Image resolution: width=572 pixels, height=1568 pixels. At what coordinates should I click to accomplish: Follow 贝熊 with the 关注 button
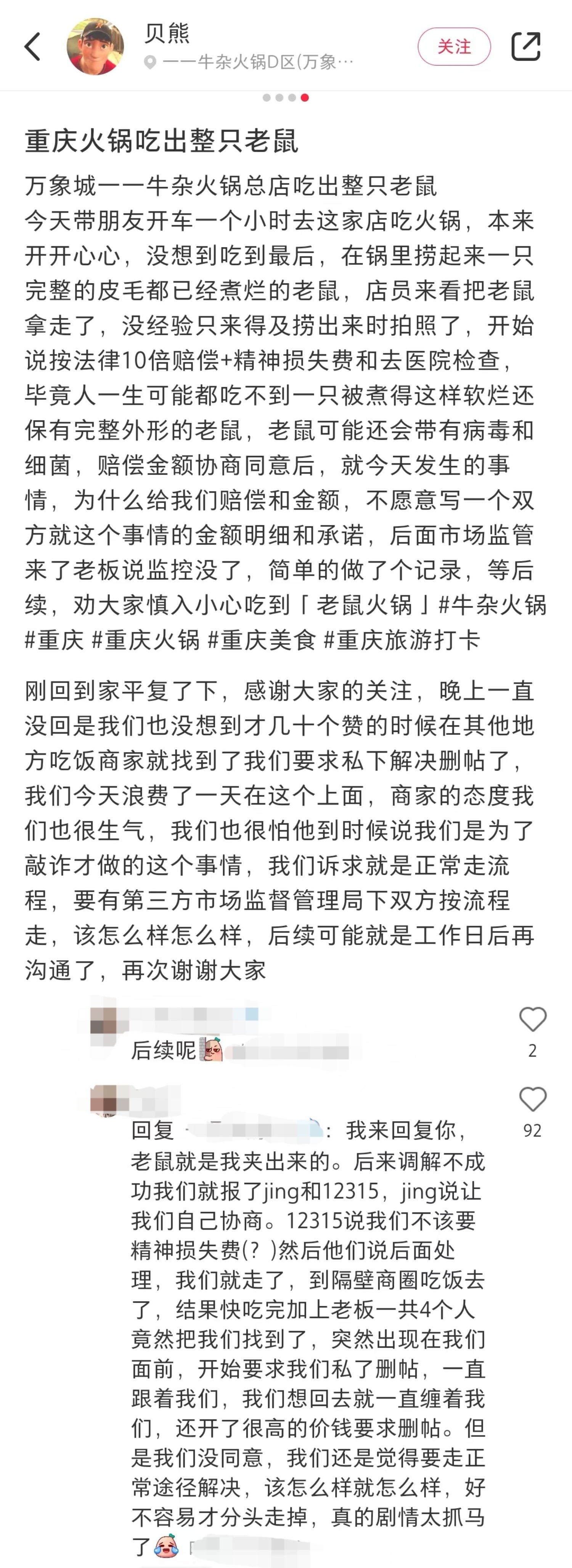point(454,47)
